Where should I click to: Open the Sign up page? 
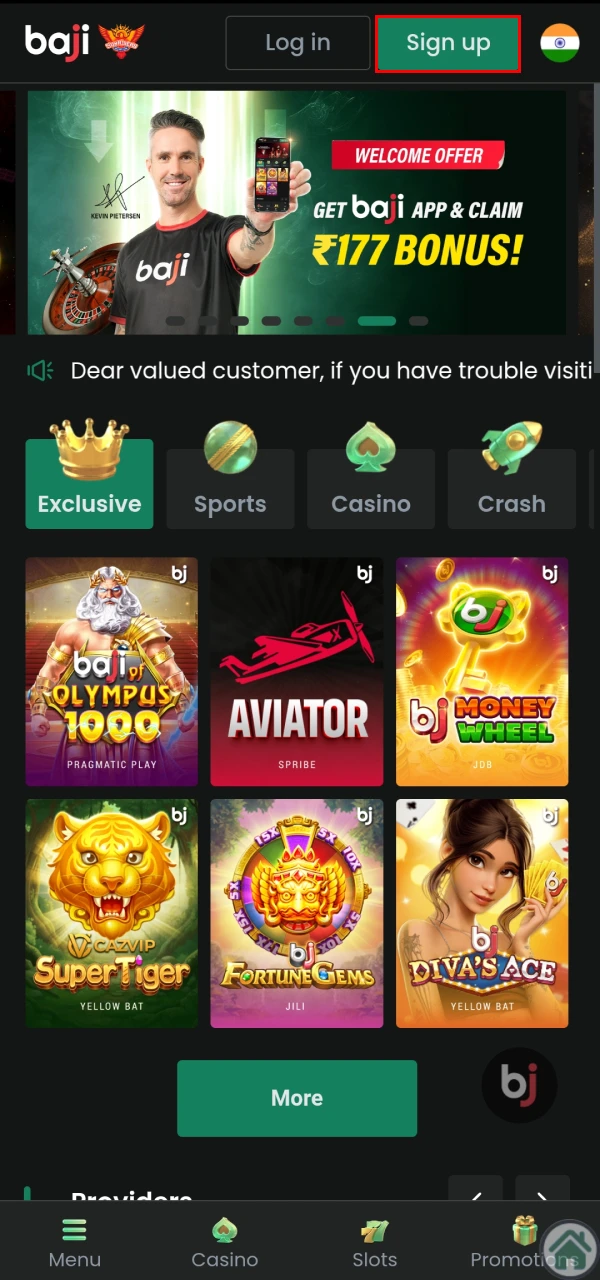(x=448, y=43)
